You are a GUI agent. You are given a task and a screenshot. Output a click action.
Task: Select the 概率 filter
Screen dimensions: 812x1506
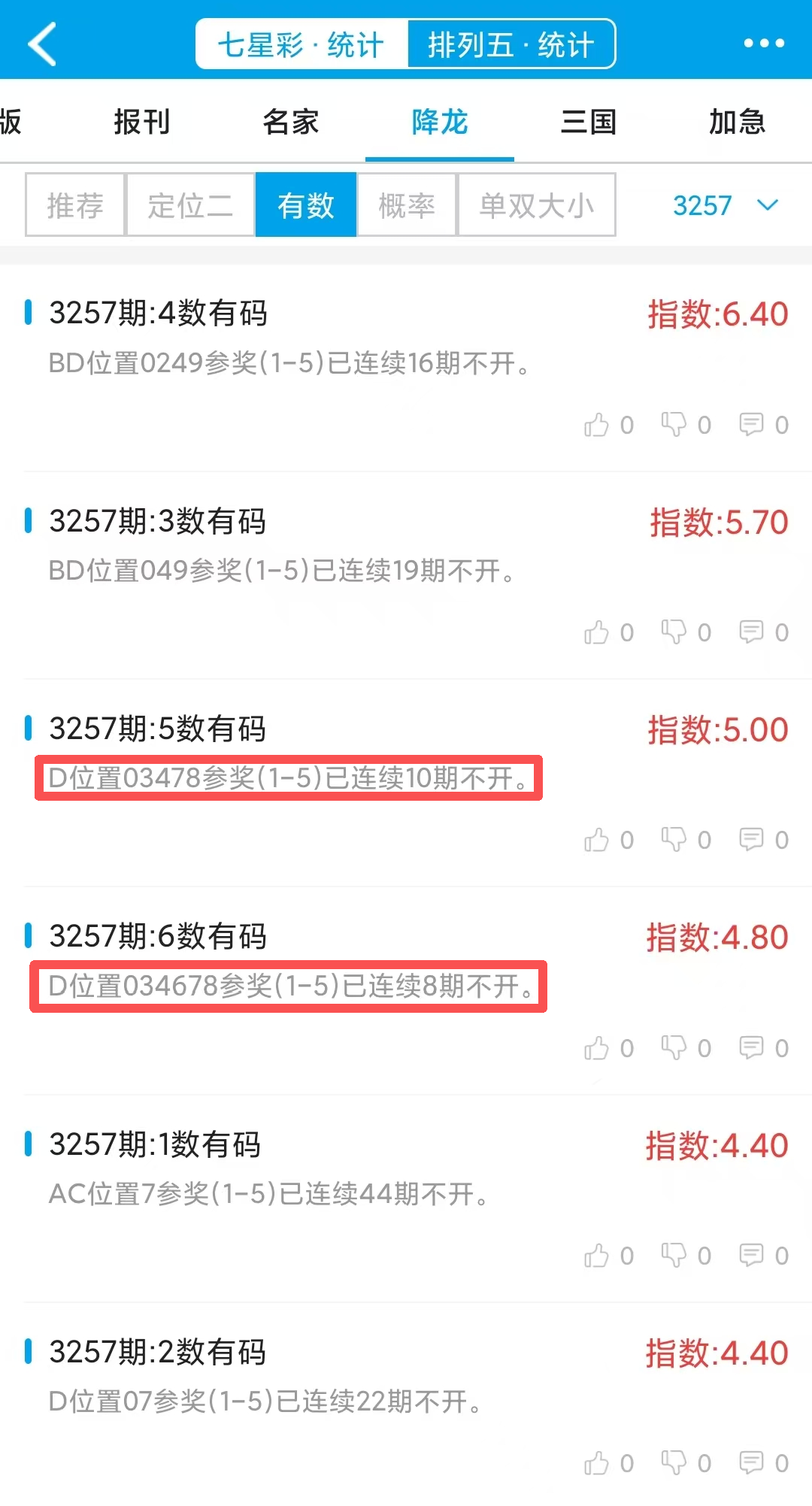(407, 205)
